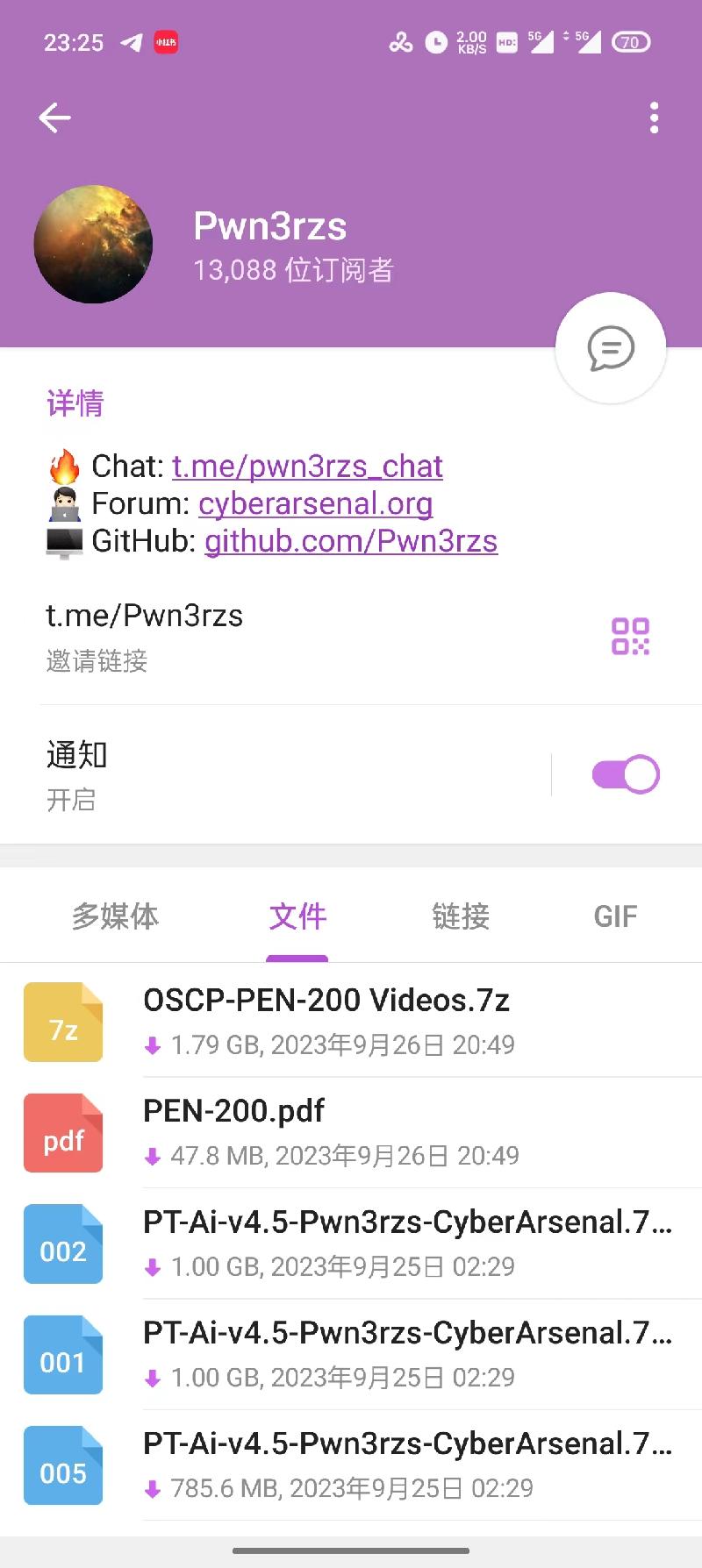The width and height of the screenshot is (702, 1568).
Task: Click the download arrow for OSCP-PEN-200 Videos.7z
Action: point(151,1045)
